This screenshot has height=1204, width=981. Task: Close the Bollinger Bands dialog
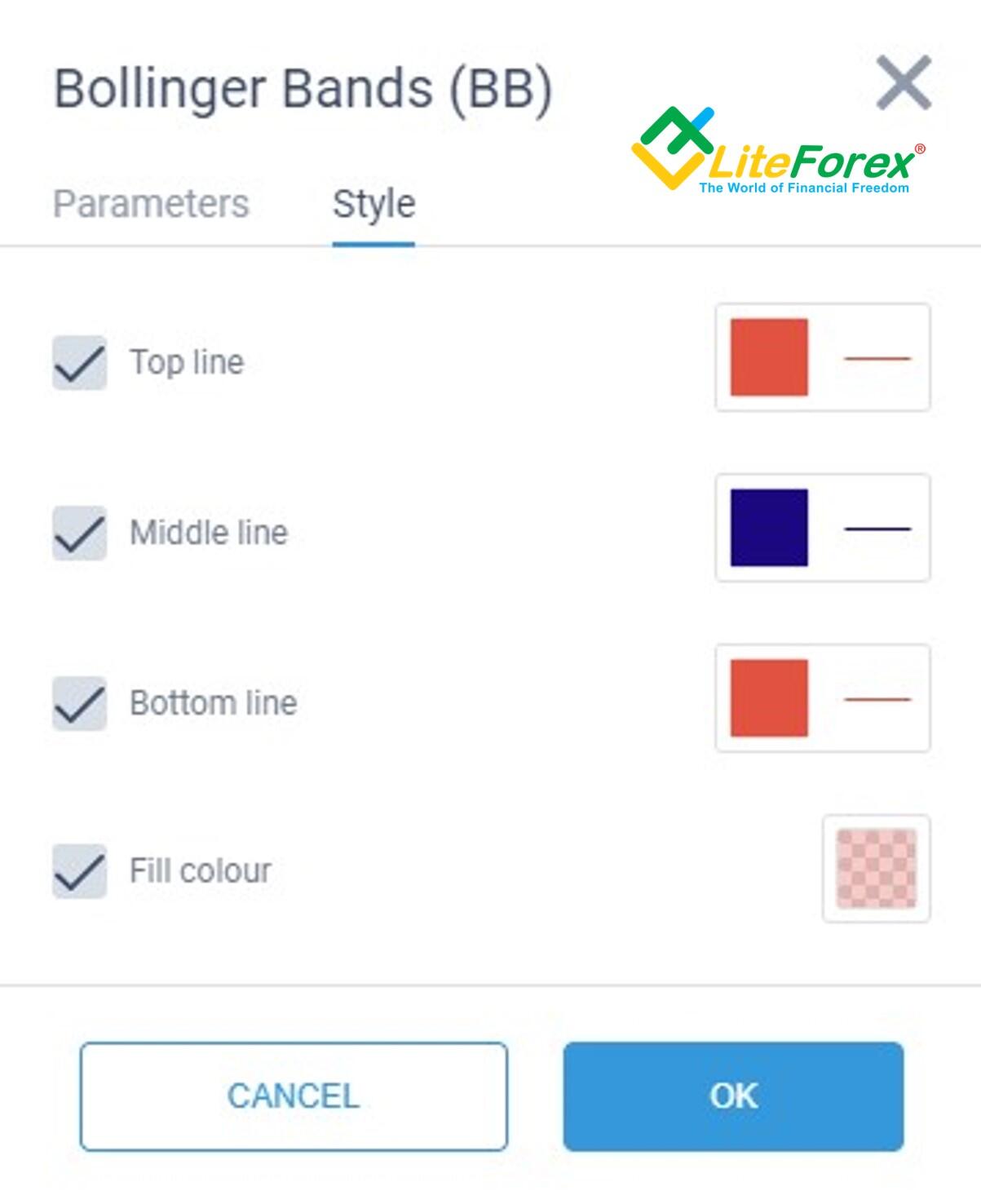[x=903, y=83]
